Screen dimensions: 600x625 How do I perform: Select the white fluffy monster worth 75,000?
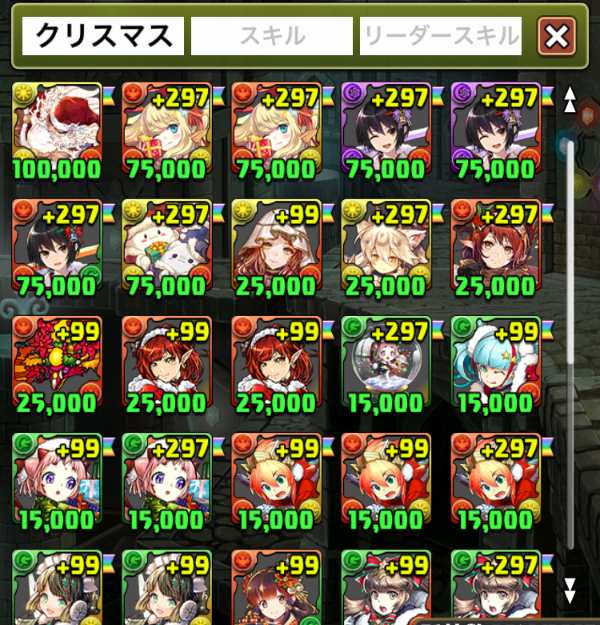click(x=164, y=243)
